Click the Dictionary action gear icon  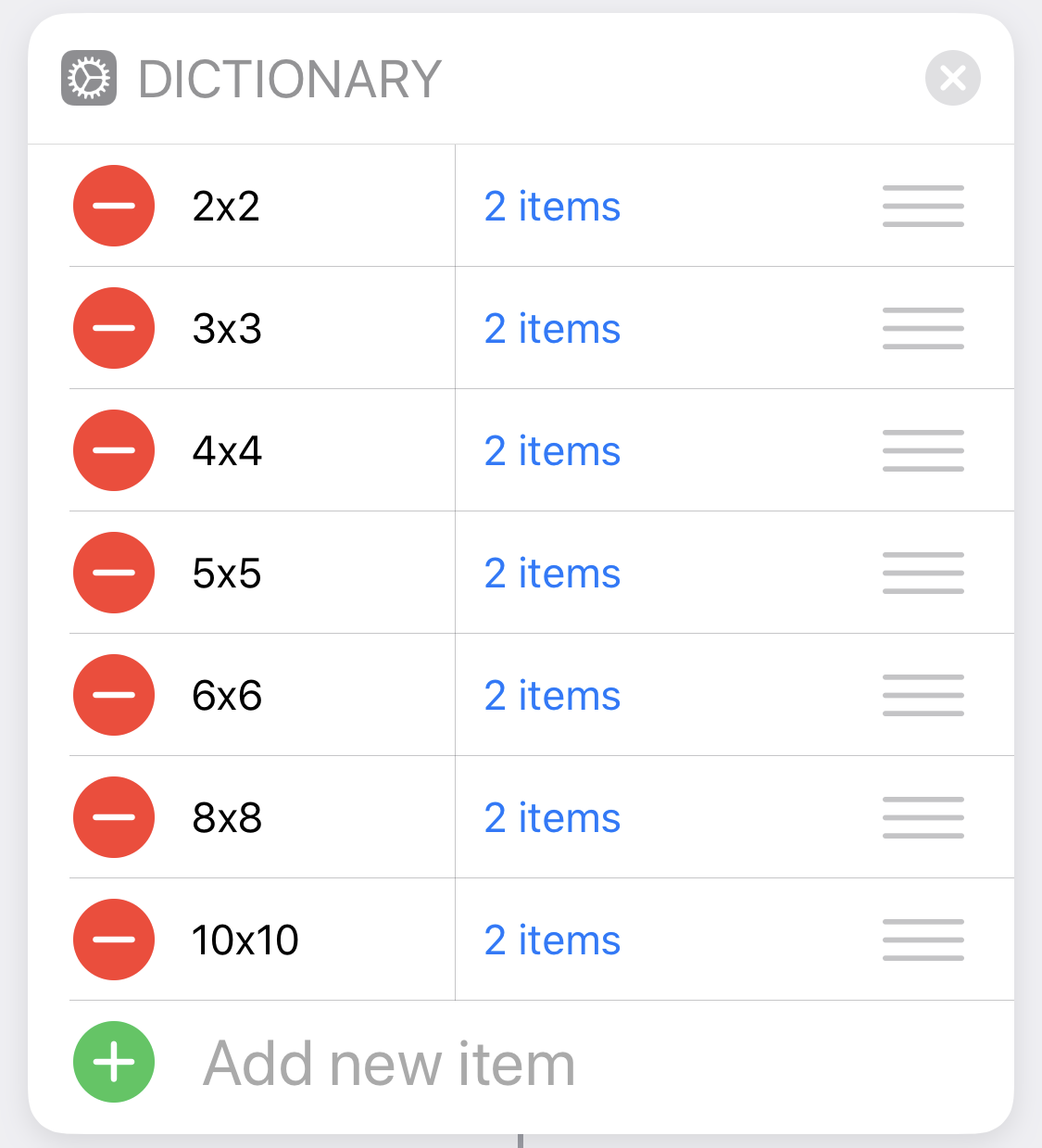pos(88,78)
